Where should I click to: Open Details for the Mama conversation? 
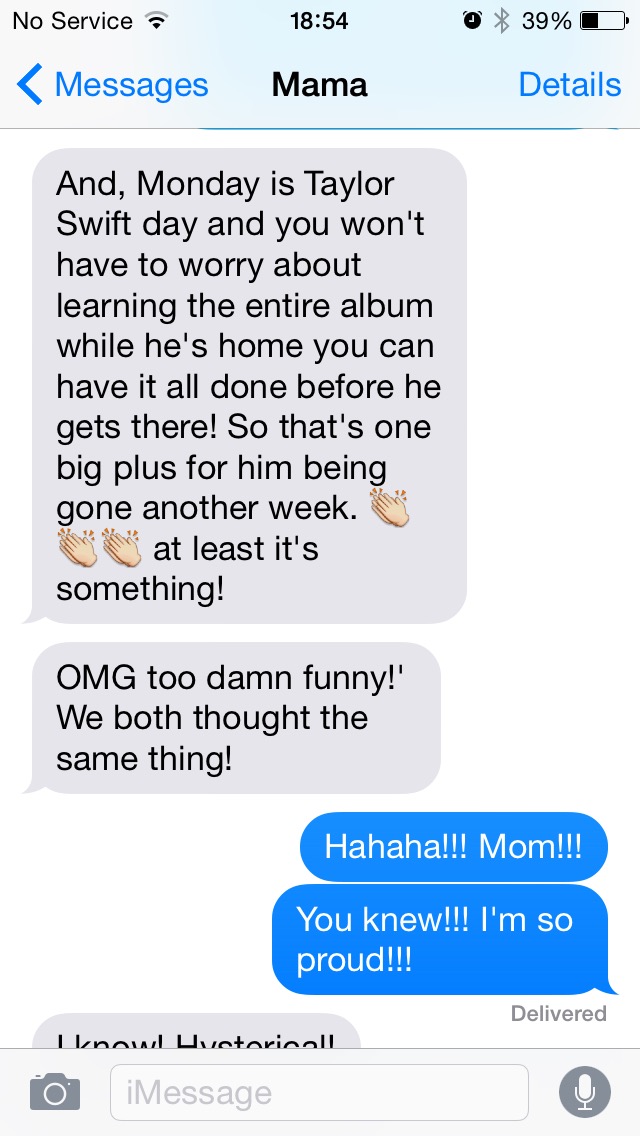coord(569,85)
